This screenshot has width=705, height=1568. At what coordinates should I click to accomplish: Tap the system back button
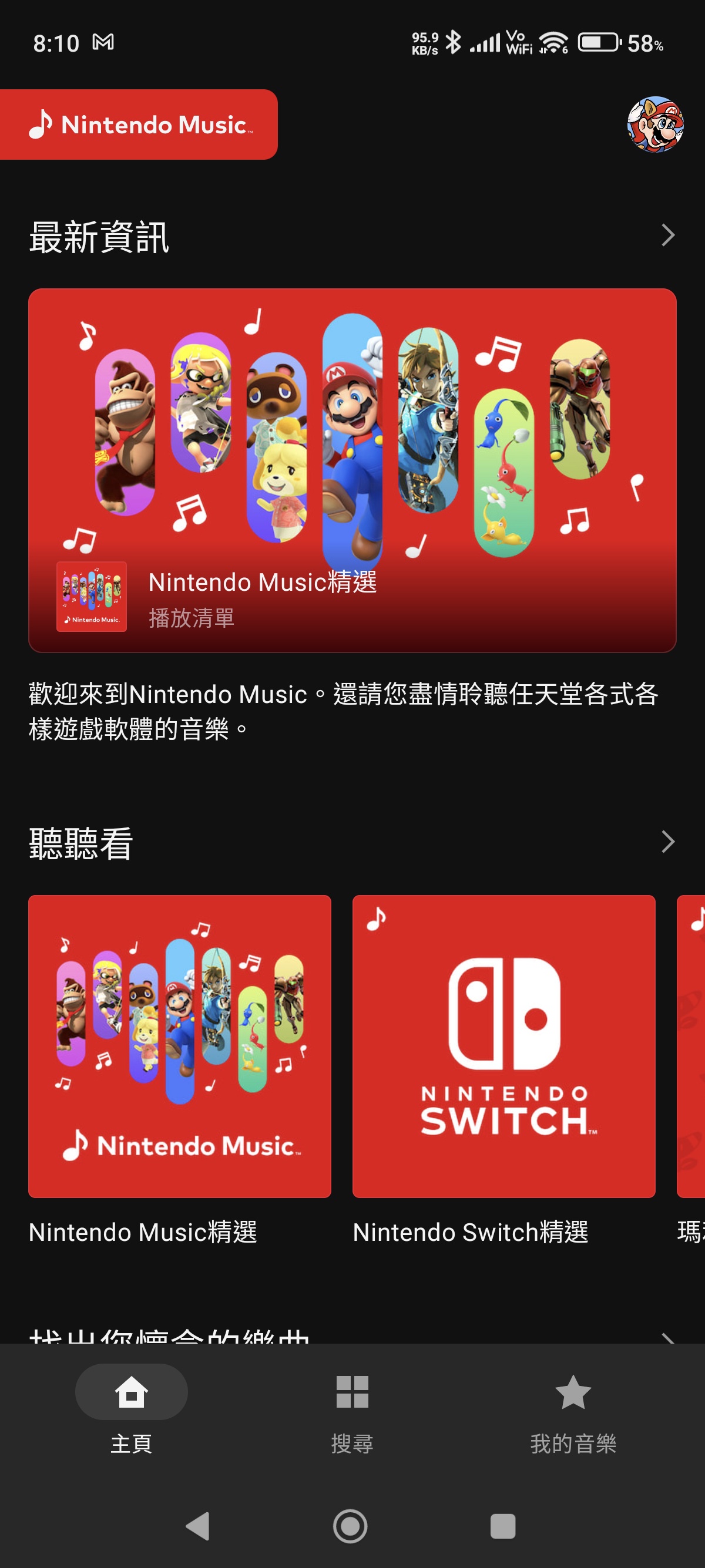[199, 1525]
